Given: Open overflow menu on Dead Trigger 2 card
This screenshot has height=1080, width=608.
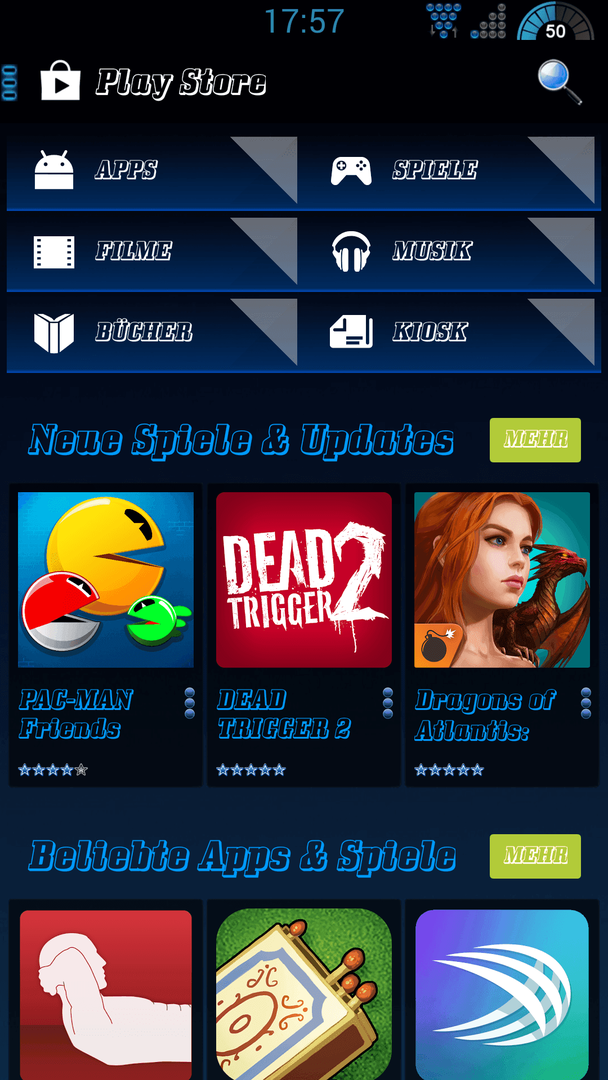Looking at the screenshot, I should (x=388, y=703).
